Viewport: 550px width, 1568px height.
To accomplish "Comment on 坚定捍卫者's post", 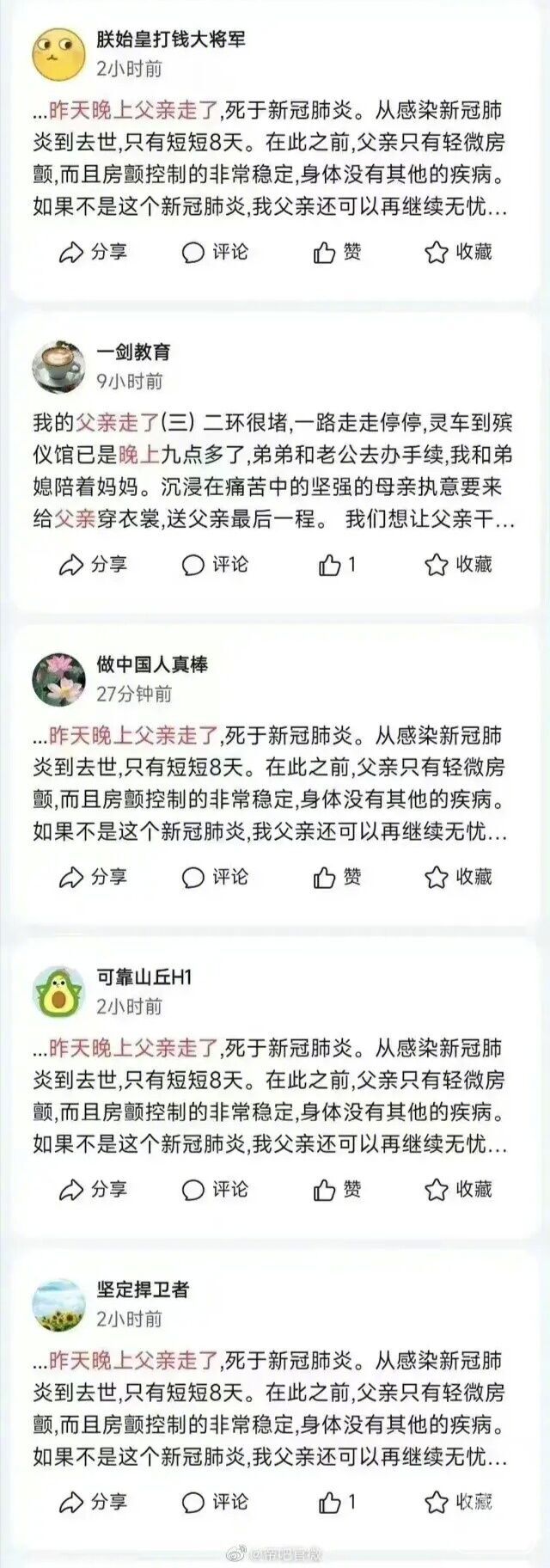I will coord(215,1502).
